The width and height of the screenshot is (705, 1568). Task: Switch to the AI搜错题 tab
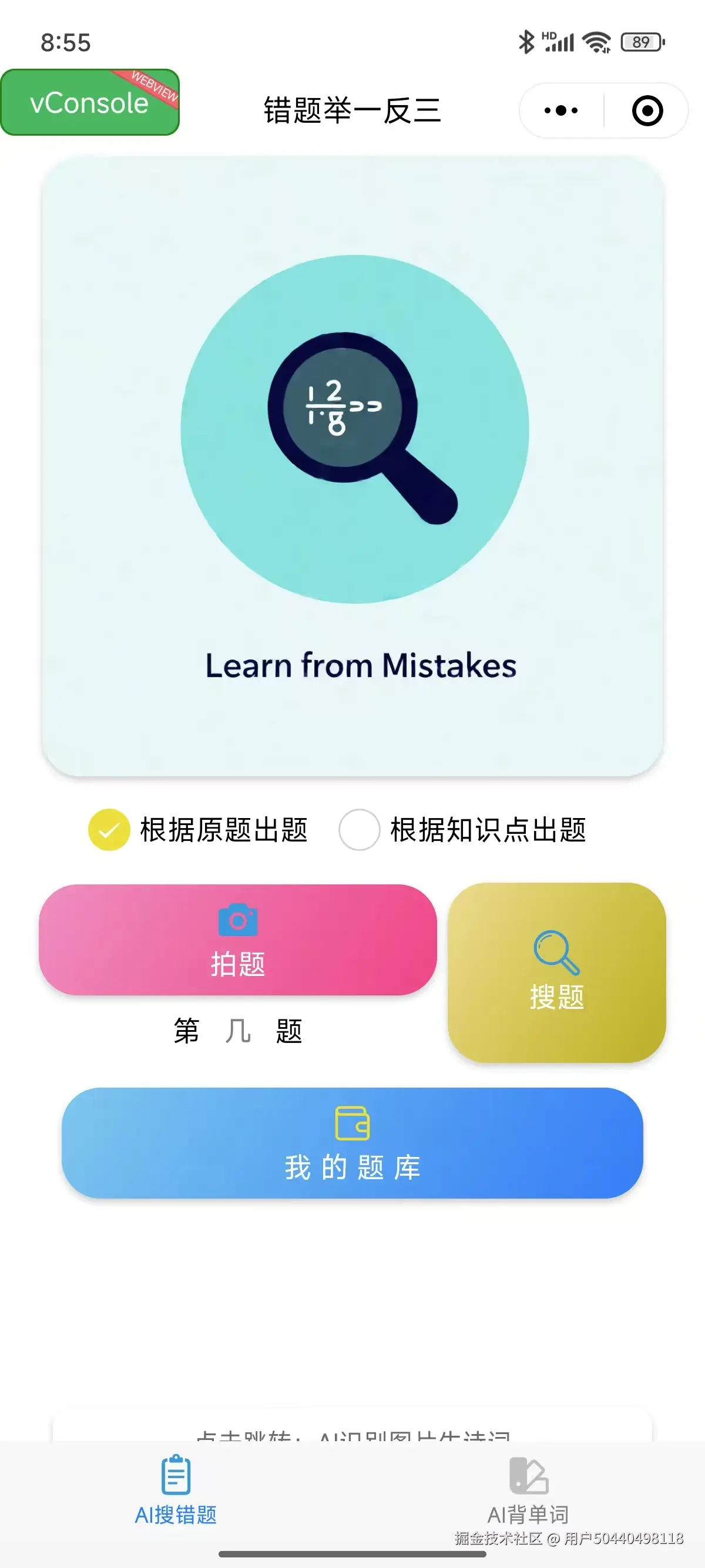coord(176,1489)
